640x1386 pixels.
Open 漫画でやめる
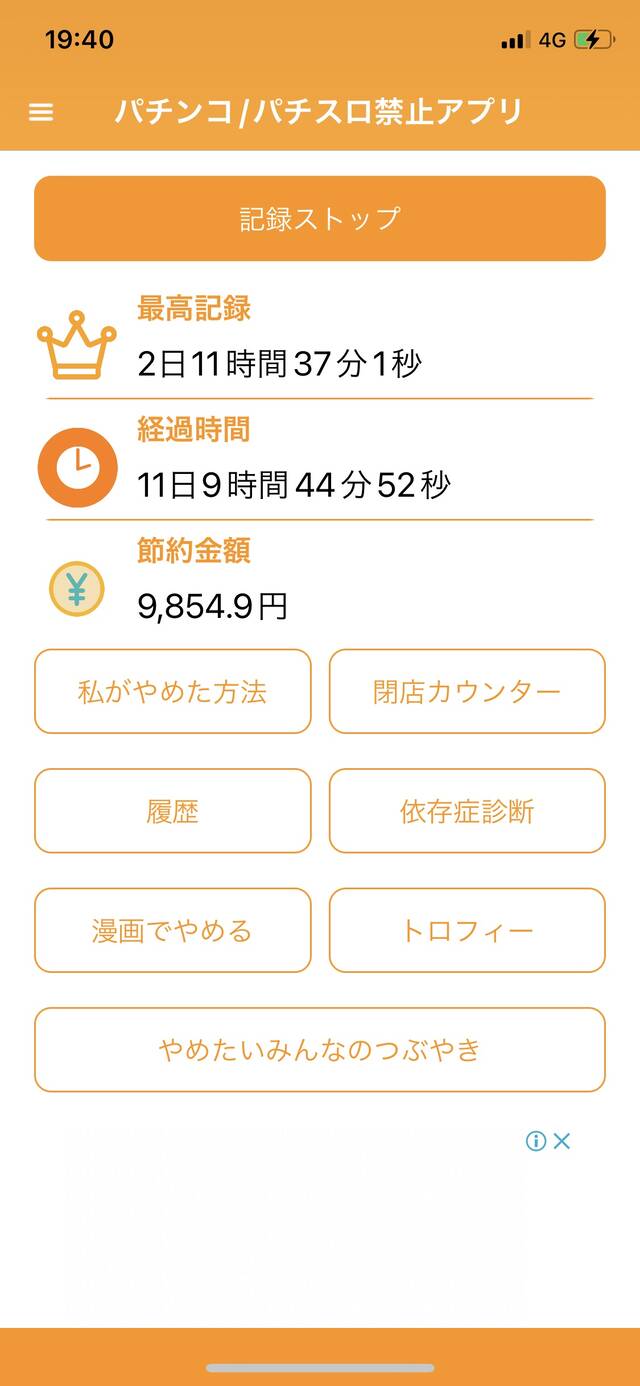tap(173, 930)
